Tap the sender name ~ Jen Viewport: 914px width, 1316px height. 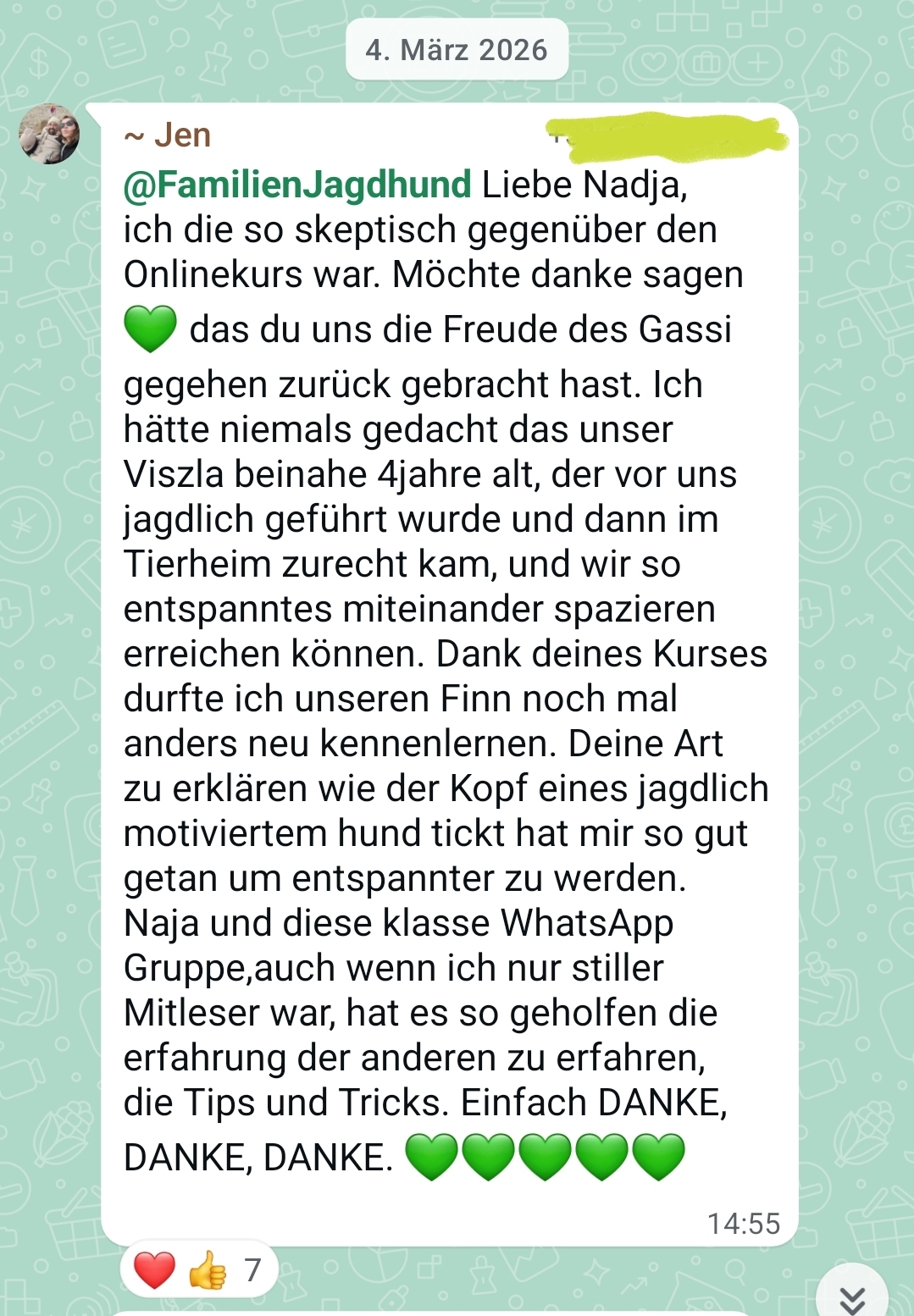(168, 135)
